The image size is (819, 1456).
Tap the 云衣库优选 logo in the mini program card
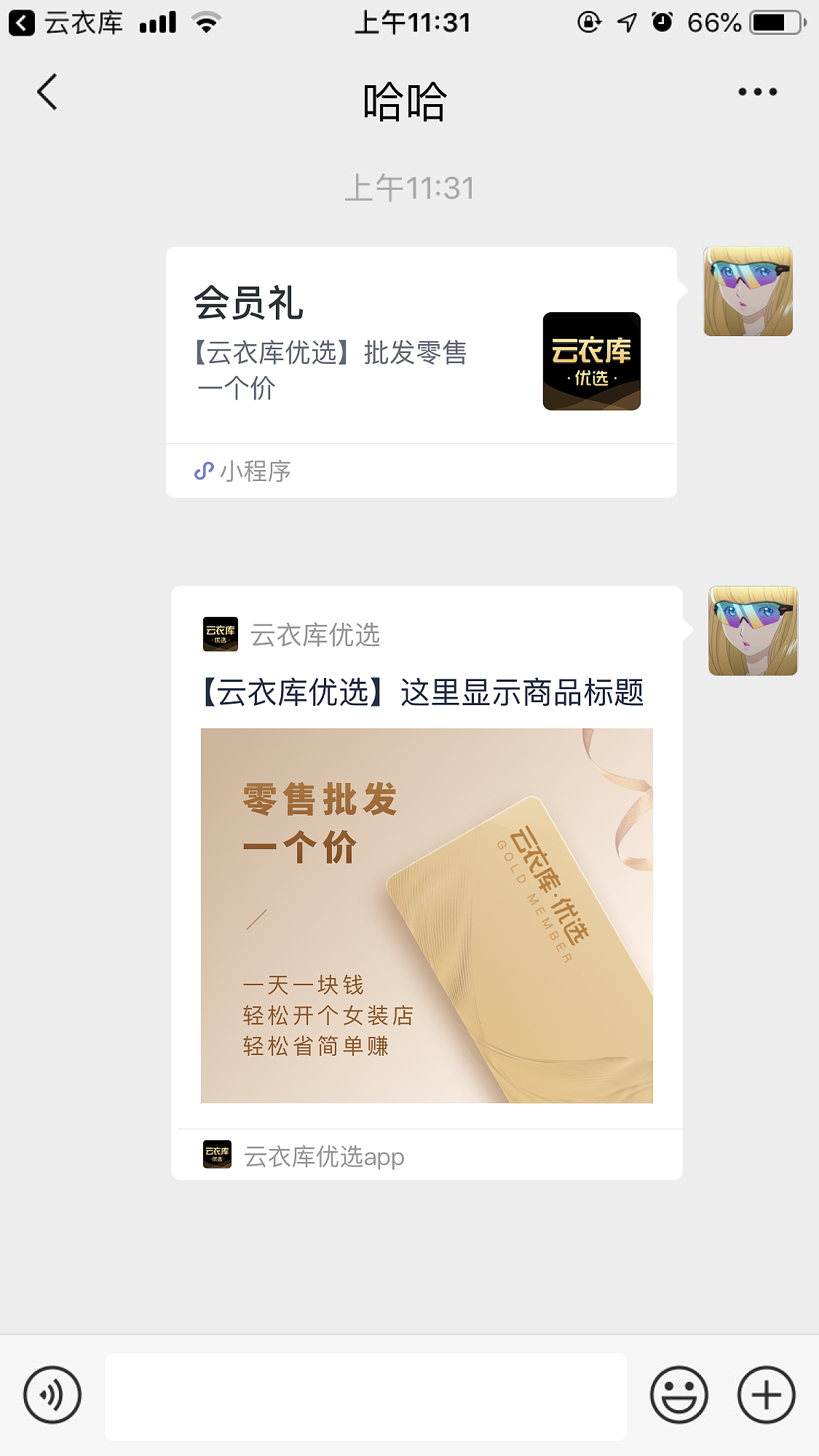[x=591, y=362]
